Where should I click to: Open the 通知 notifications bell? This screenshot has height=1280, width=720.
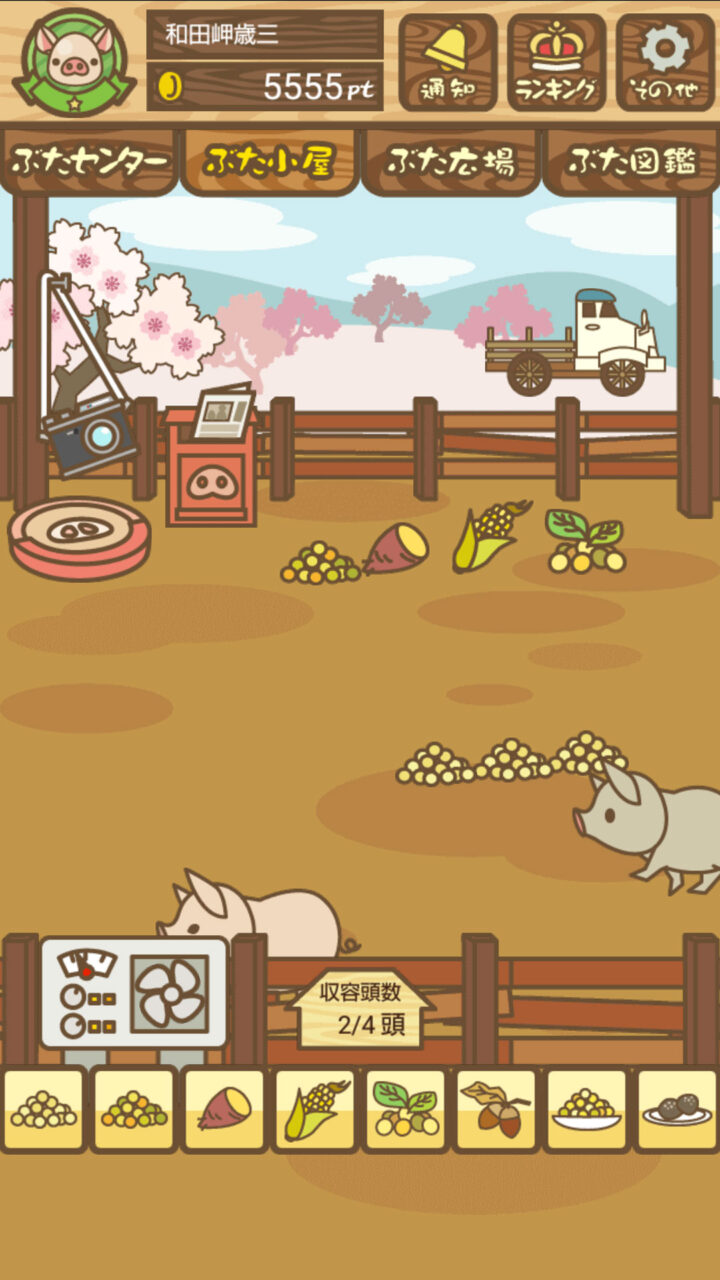(447, 62)
